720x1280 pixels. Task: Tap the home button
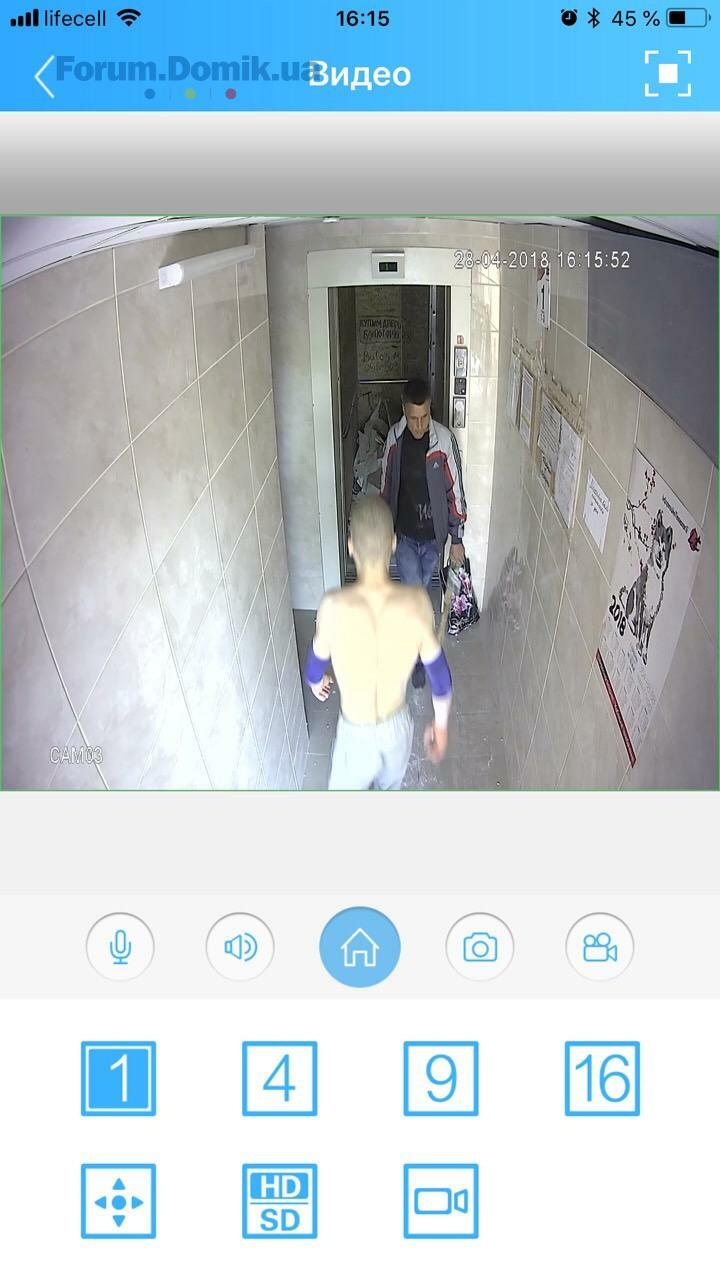click(x=360, y=947)
